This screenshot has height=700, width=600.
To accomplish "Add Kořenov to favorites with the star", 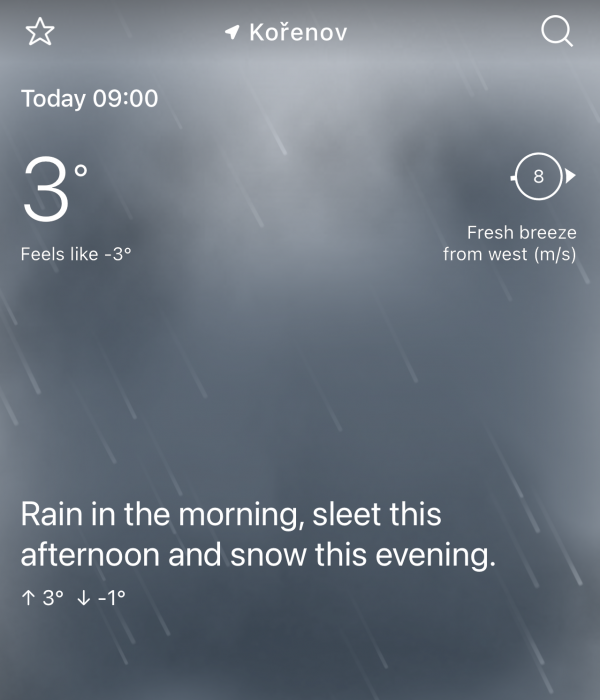I will (x=39, y=32).
